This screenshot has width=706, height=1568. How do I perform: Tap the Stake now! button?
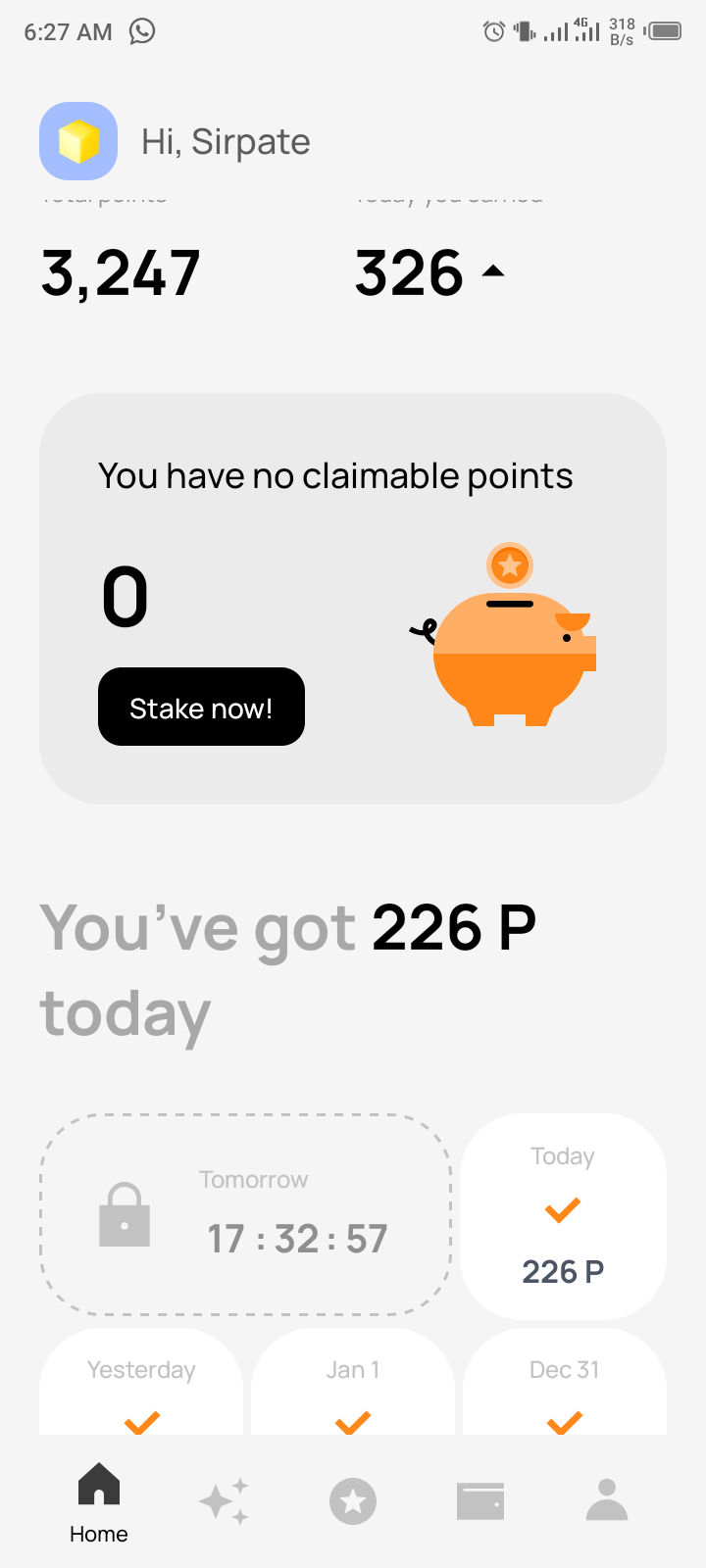(201, 707)
